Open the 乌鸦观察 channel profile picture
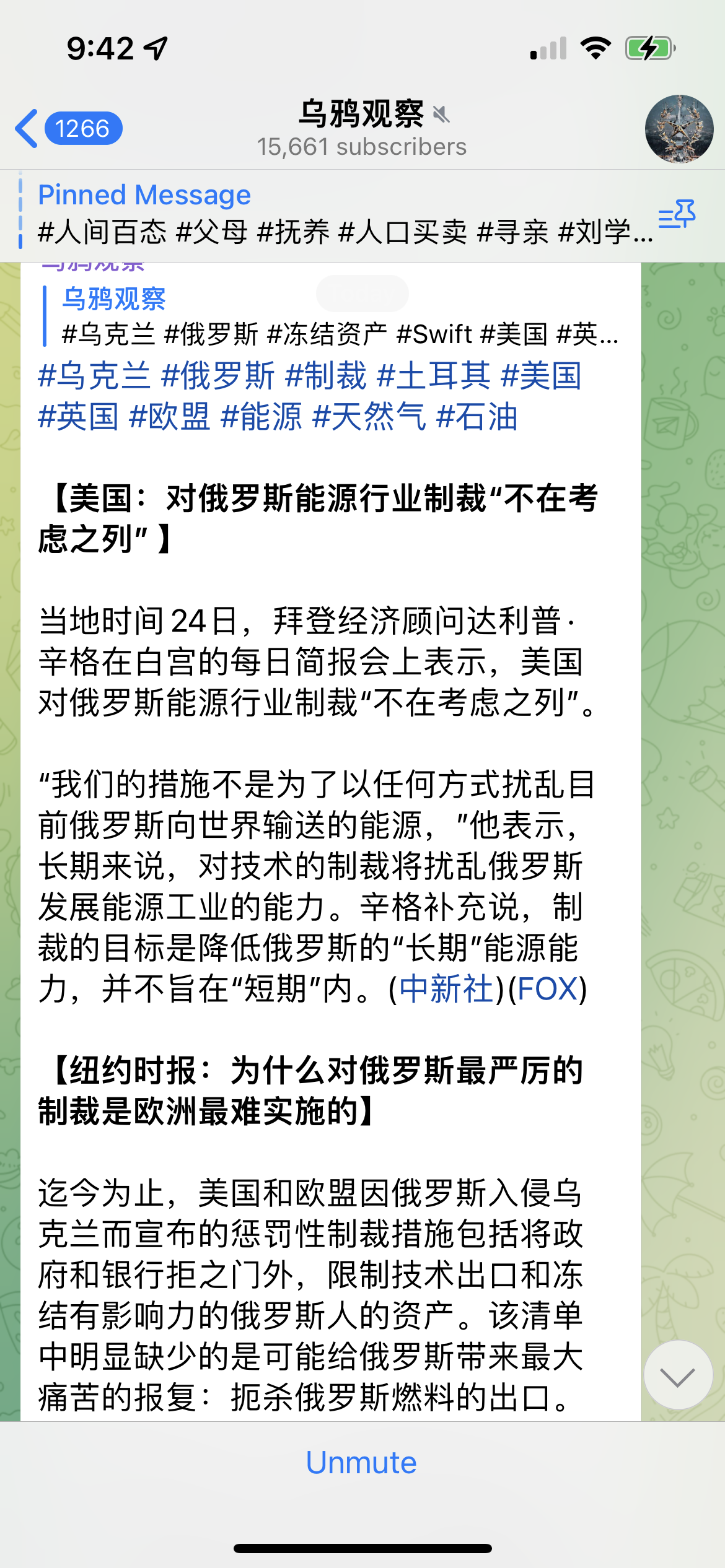Viewport: 725px width, 1568px height. [679, 129]
